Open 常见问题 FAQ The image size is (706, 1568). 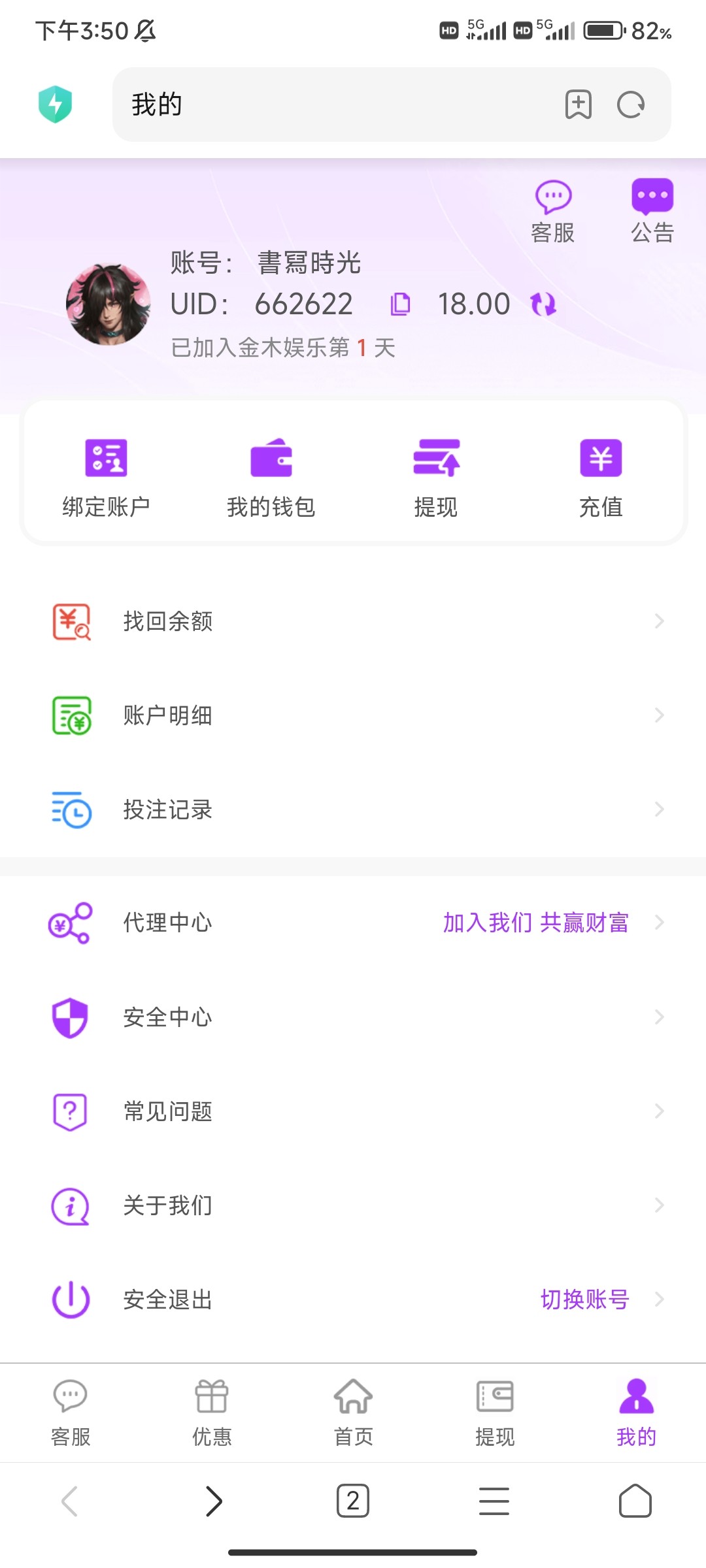pos(353,1111)
